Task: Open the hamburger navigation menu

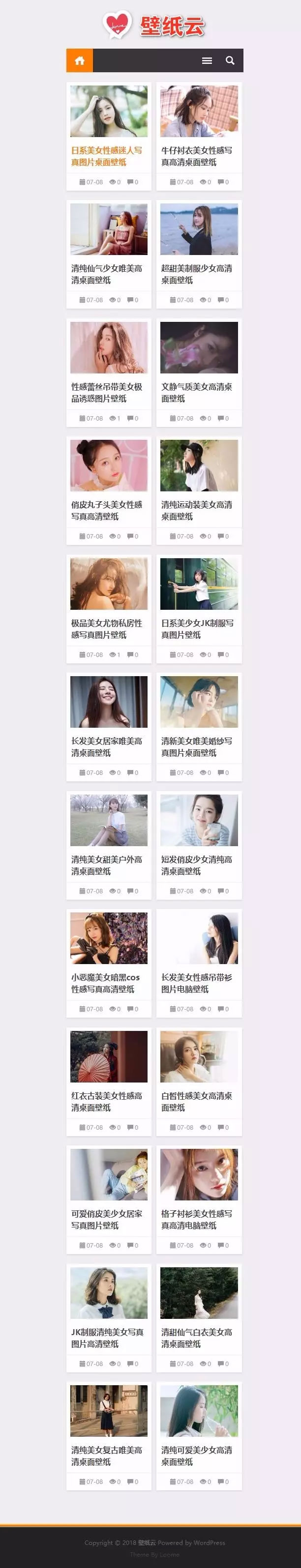Action: pyautogui.click(x=207, y=61)
